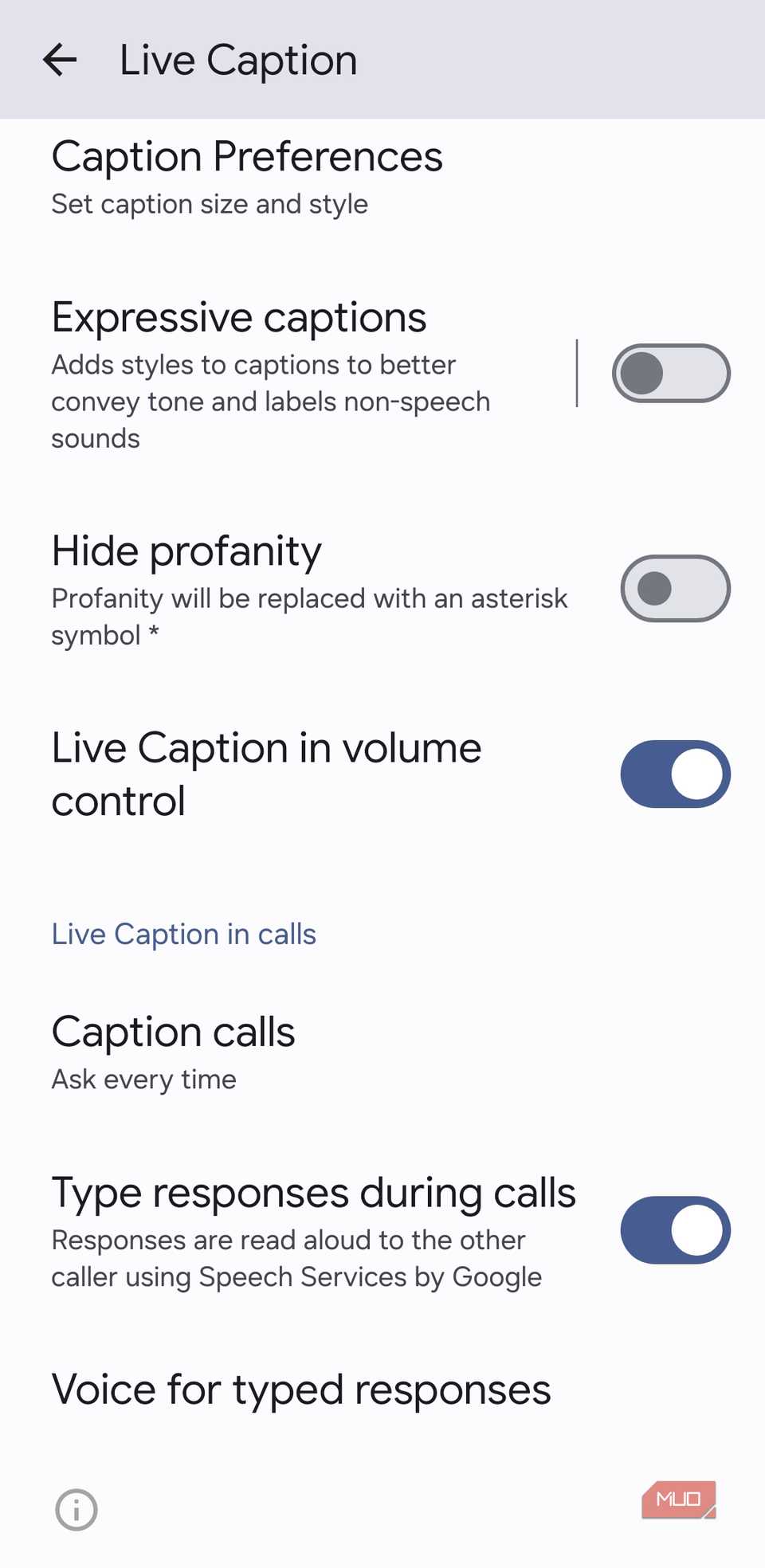Select Caption calls option

173,1031
